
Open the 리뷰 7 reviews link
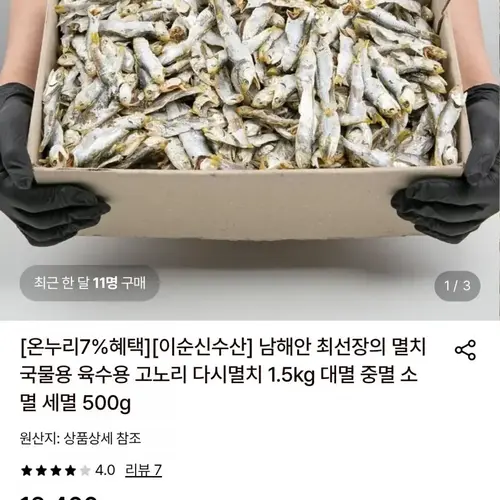pyautogui.click(x=143, y=471)
